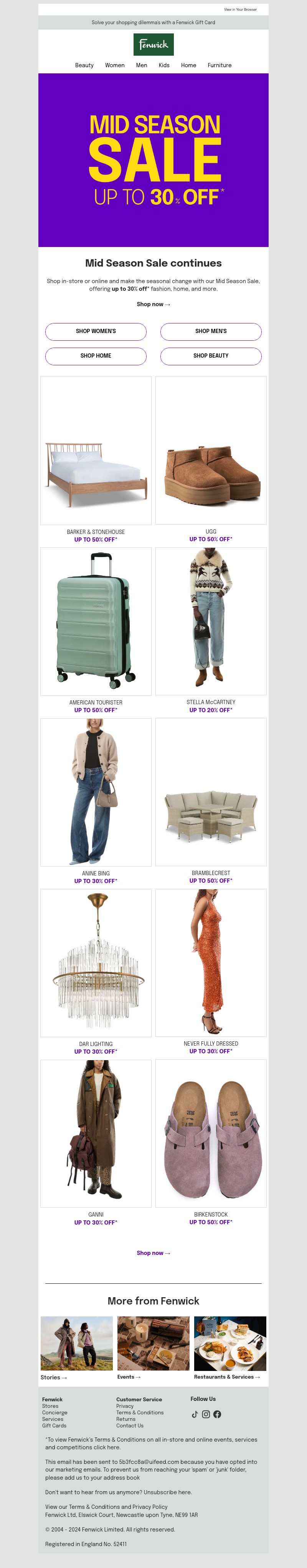
Task: Select the SHOP HOME button
Action: pyautogui.click(x=96, y=355)
